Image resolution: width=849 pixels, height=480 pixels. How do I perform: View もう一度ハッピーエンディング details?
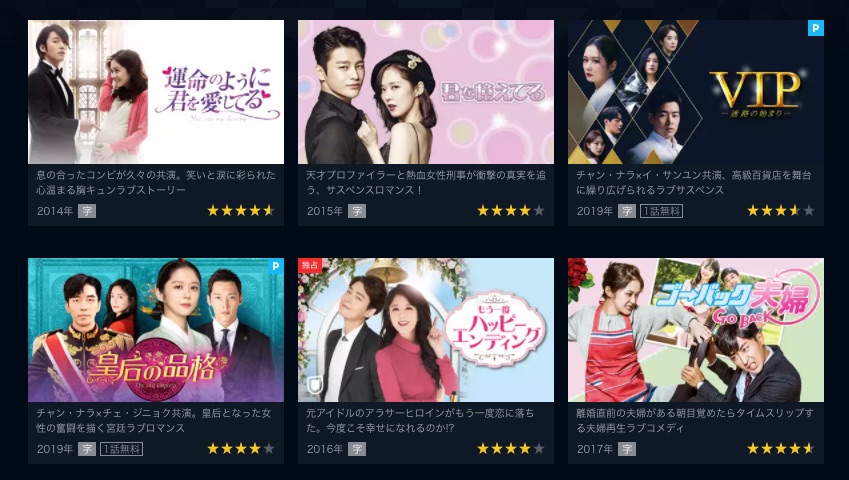pos(425,330)
